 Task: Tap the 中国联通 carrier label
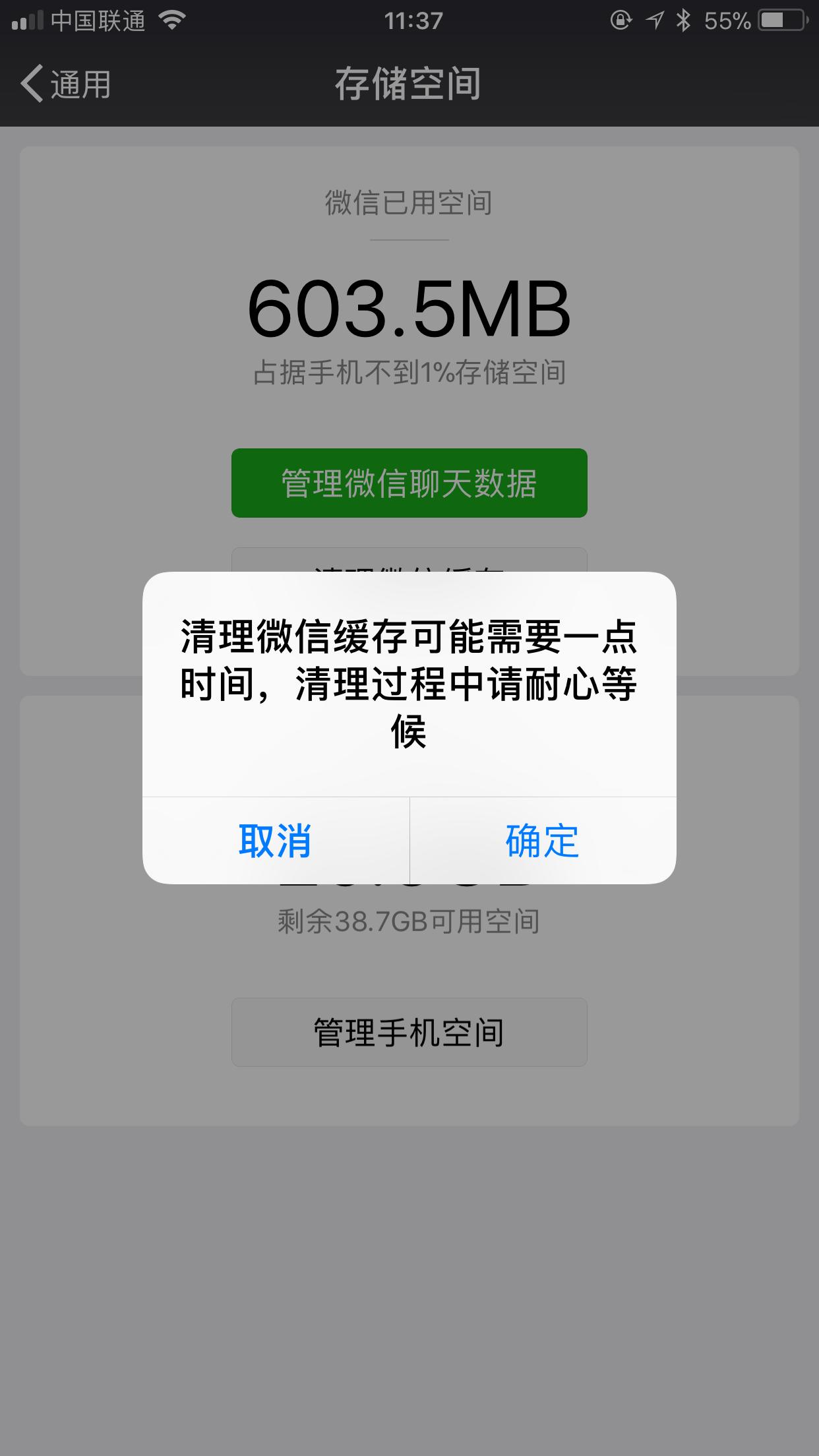click(x=100, y=18)
